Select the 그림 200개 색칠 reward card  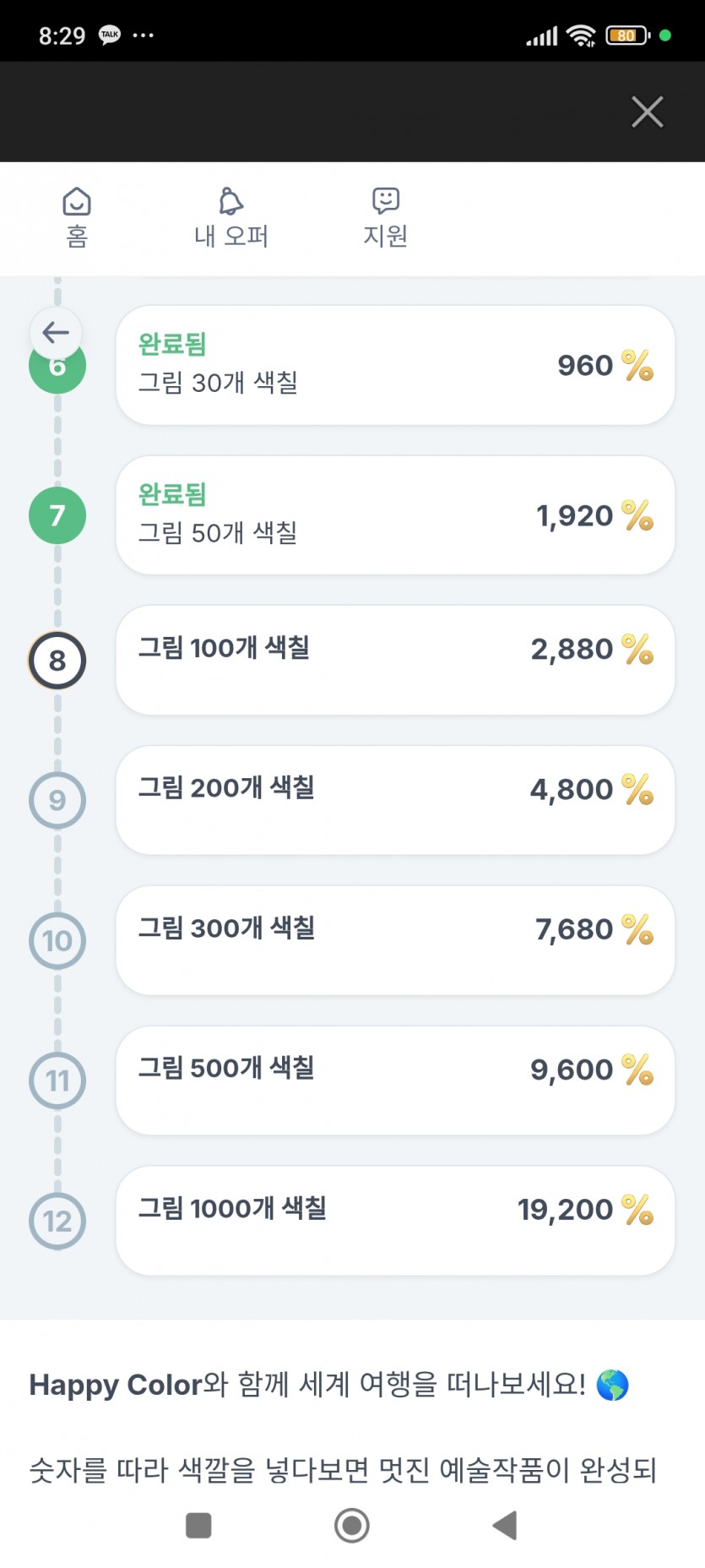click(395, 800)
